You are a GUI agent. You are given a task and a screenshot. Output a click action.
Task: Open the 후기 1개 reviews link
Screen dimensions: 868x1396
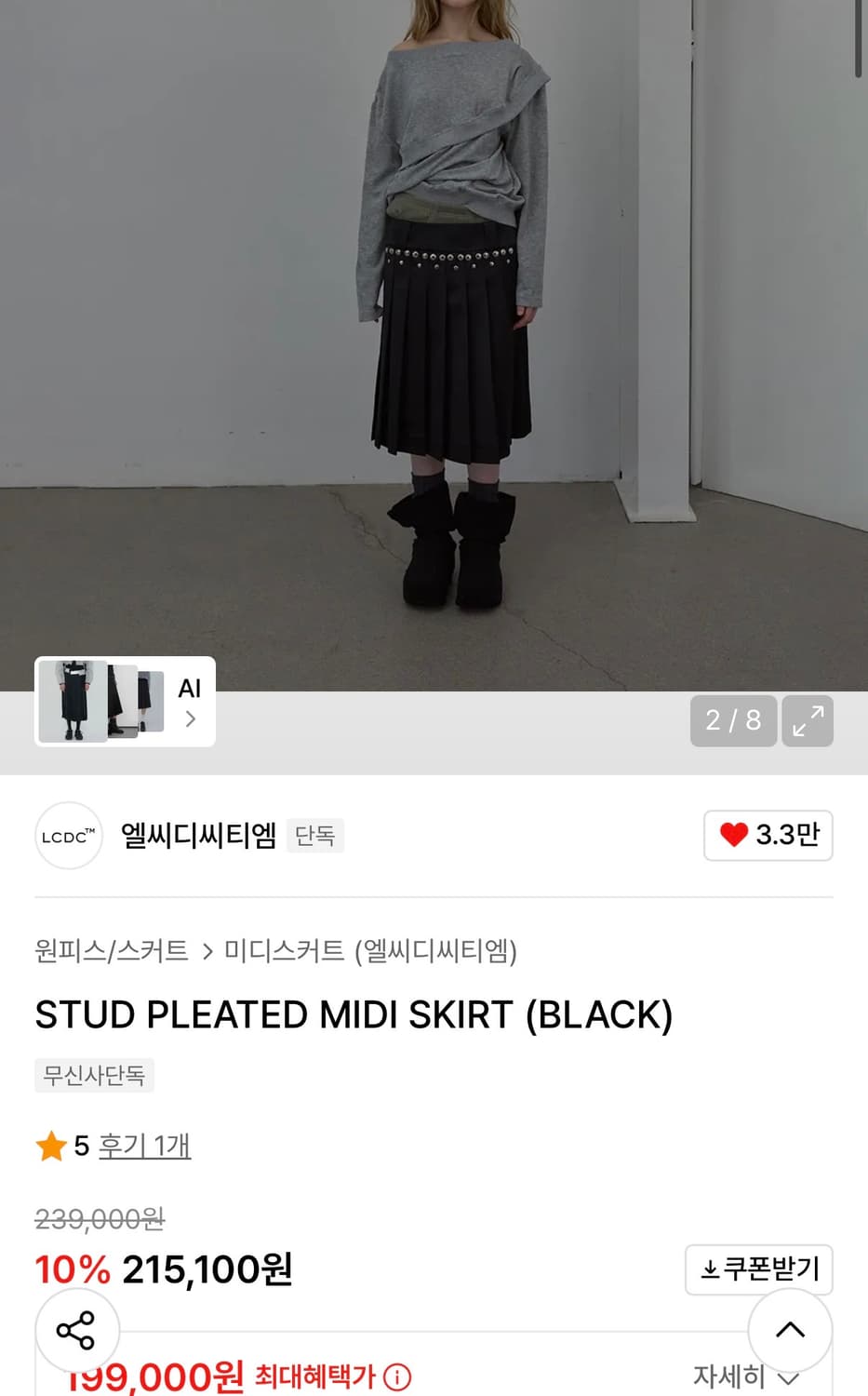coord(144,1147)
